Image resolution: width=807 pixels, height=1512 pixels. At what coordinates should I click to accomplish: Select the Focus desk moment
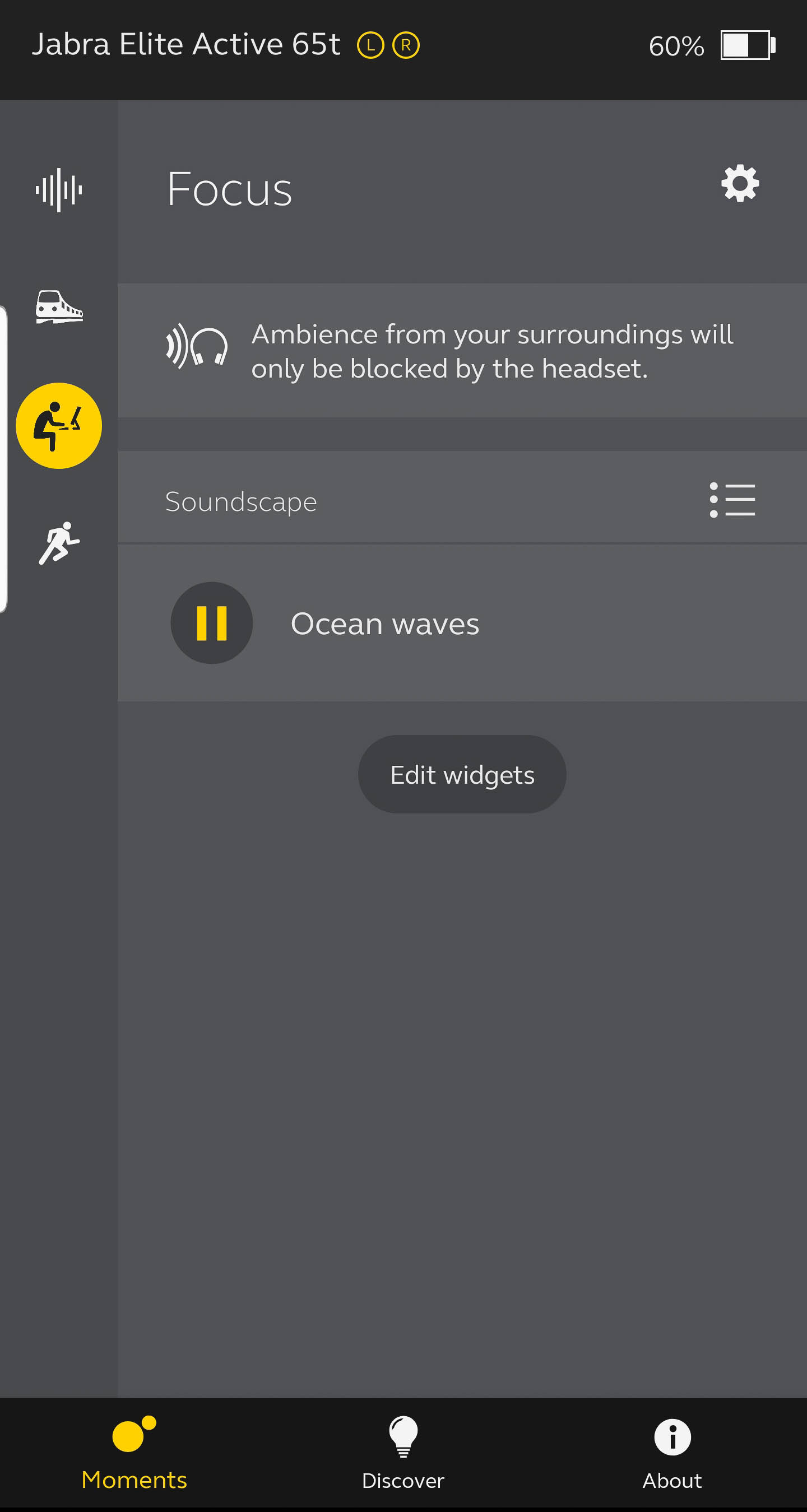coord(59,426)
